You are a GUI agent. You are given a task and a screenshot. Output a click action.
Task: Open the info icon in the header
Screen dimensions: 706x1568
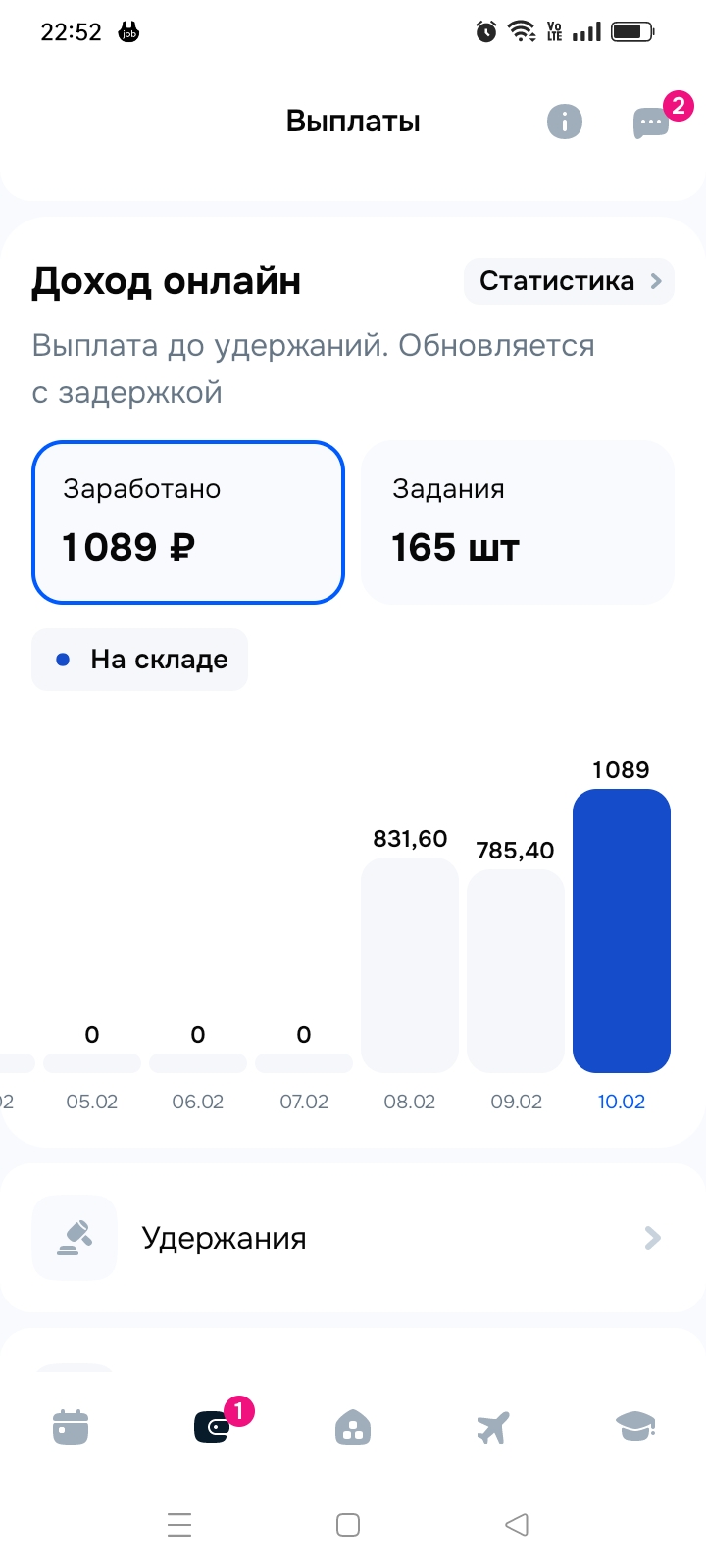[x=564, y=122]
